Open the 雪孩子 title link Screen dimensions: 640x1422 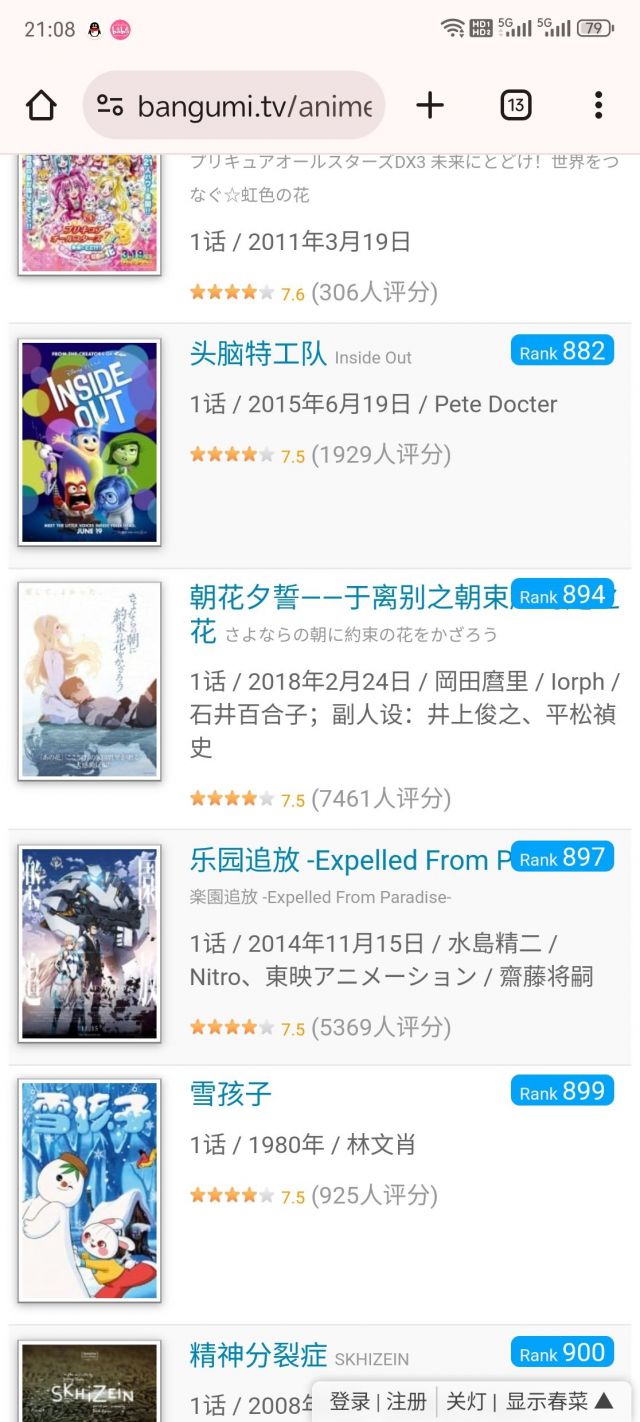(x=231, y=1093)
